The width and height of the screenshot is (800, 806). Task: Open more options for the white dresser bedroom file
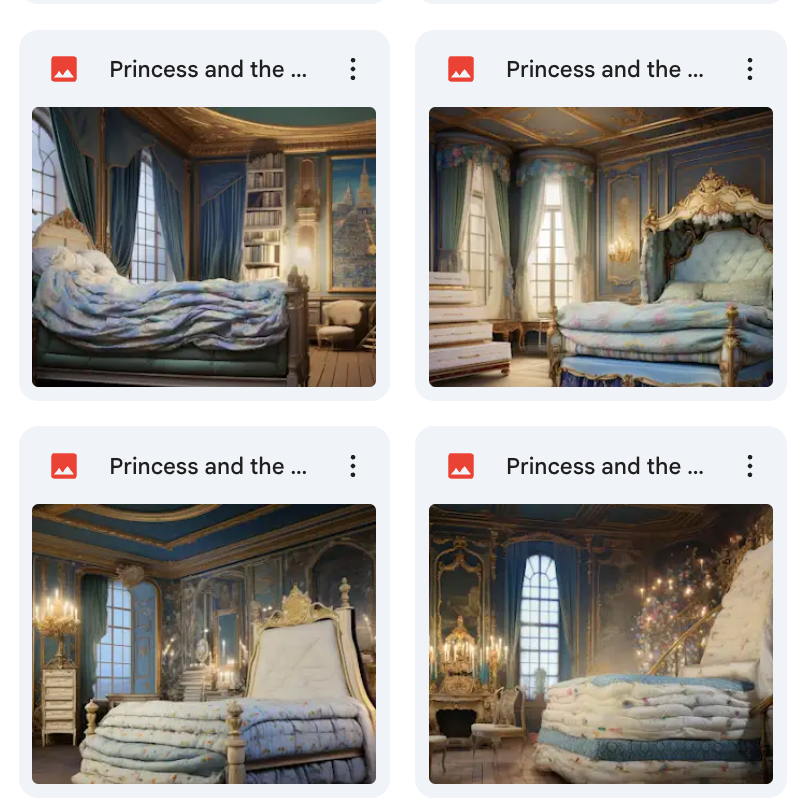click(353, 466)
